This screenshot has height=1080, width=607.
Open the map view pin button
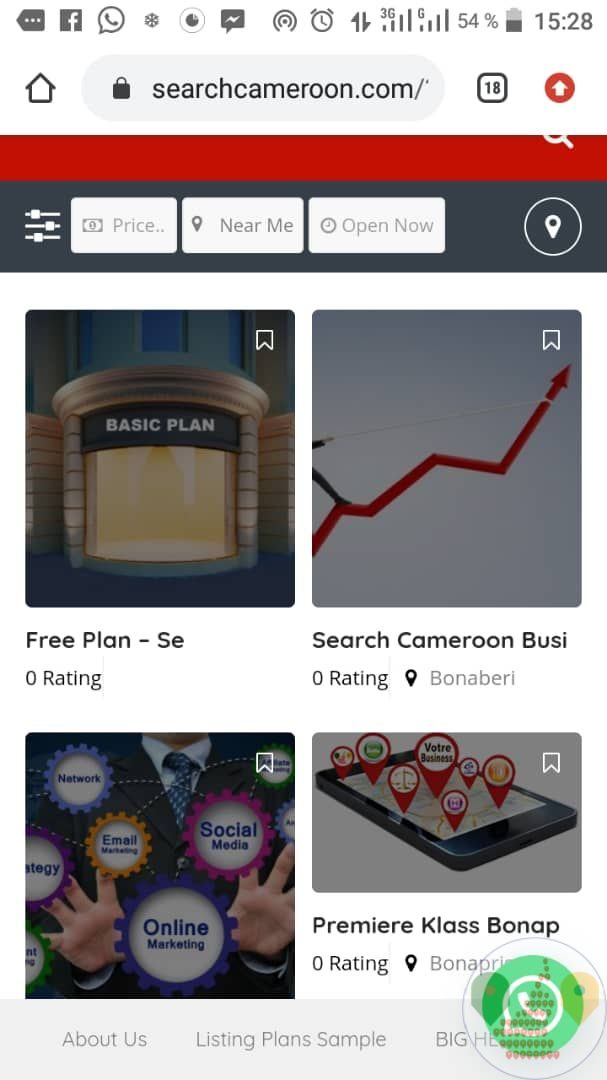pos(553,226)
